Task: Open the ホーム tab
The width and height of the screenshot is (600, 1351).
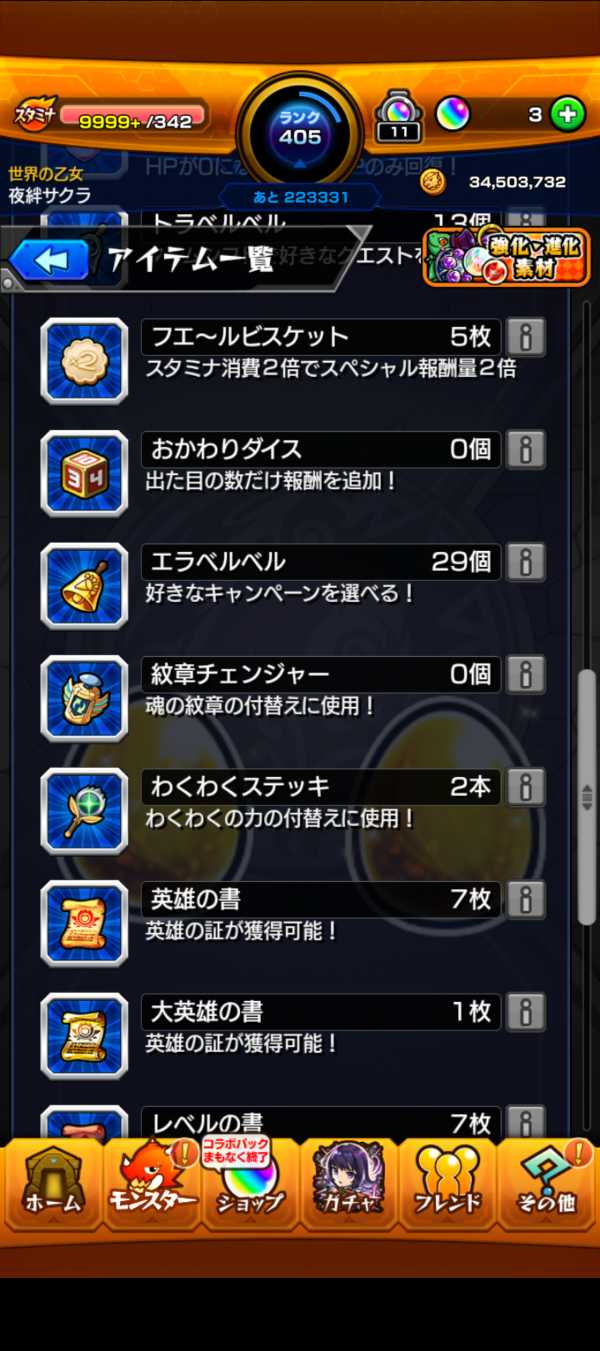Action: (x=52, y=1186)
